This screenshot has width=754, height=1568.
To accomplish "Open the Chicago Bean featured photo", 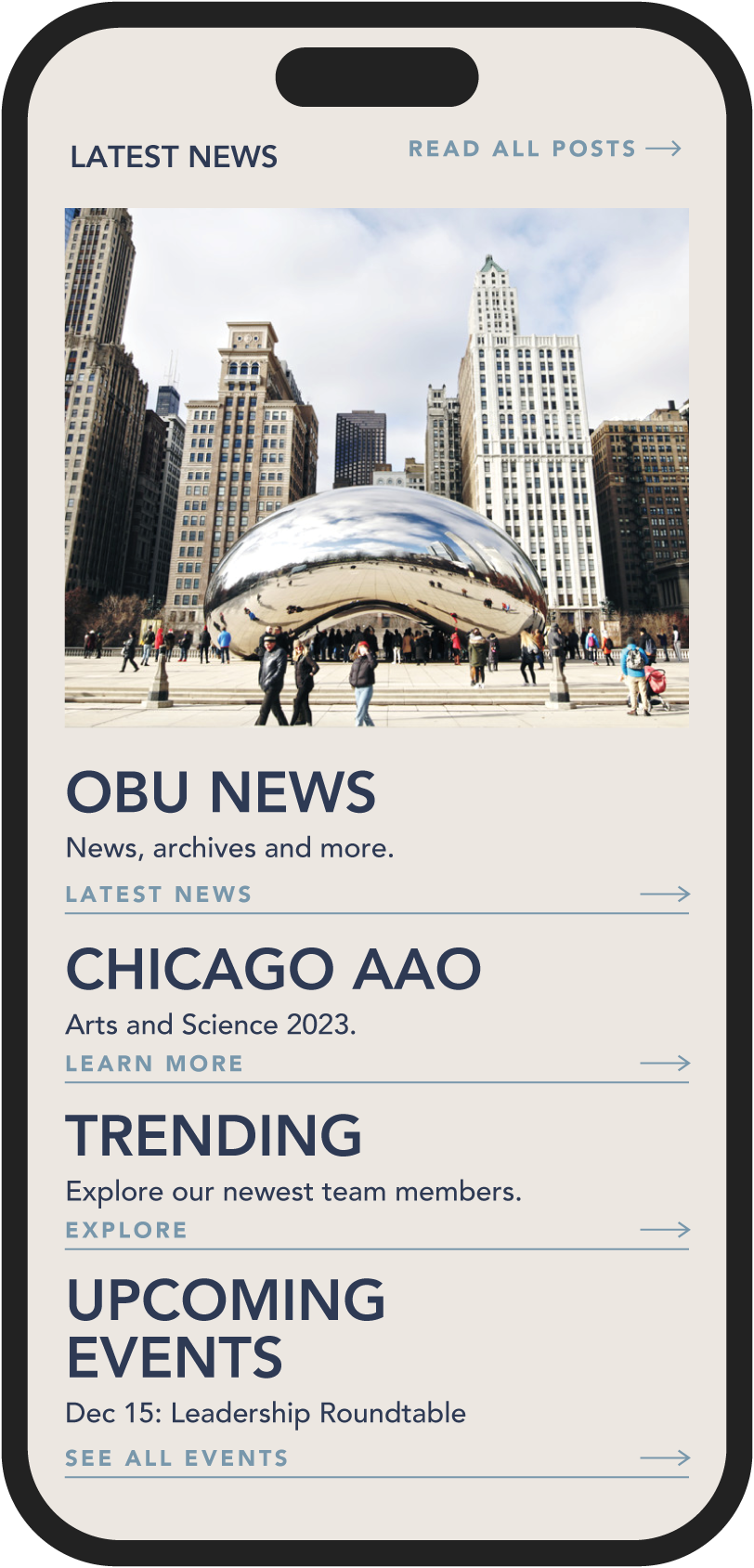I will coord(376,467).
